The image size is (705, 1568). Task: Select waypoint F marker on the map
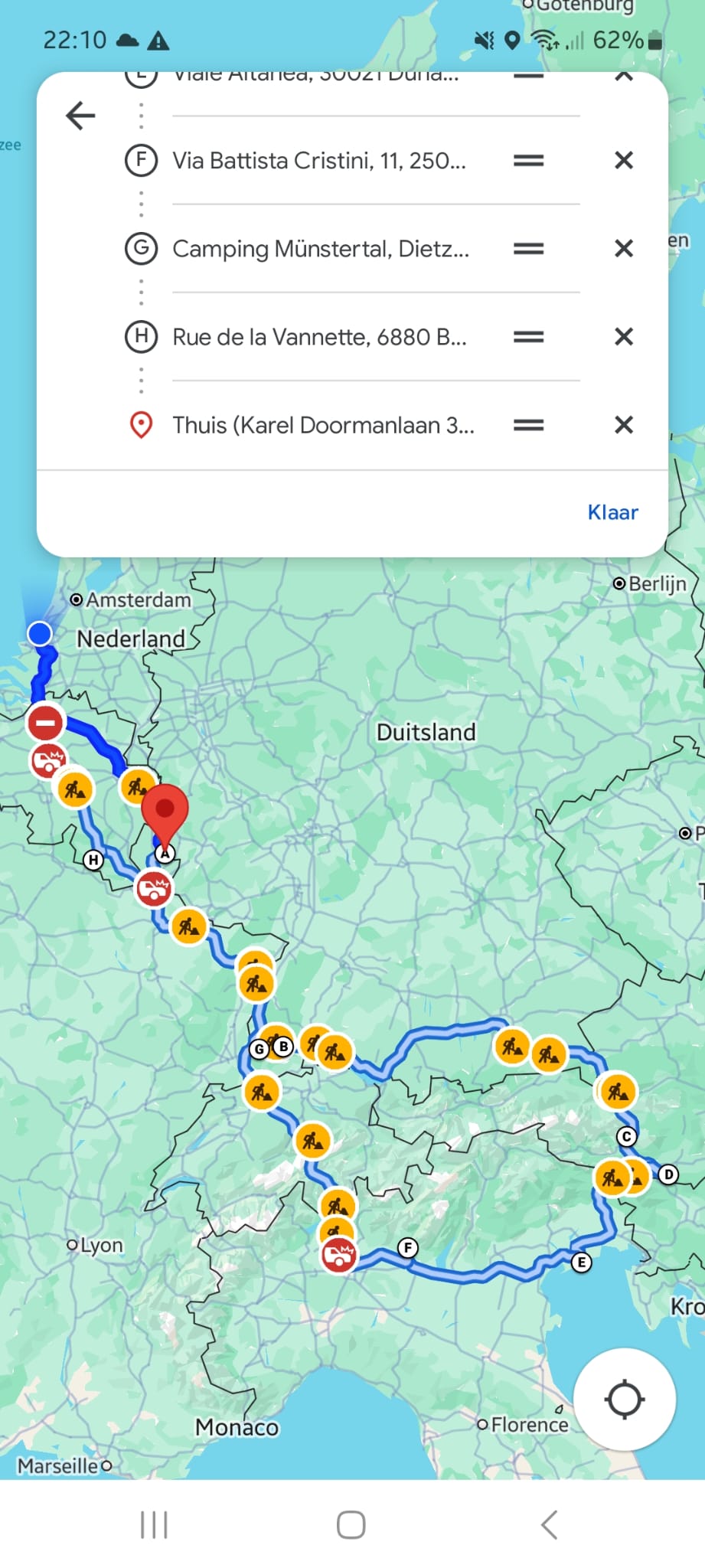click(408, 1248)
